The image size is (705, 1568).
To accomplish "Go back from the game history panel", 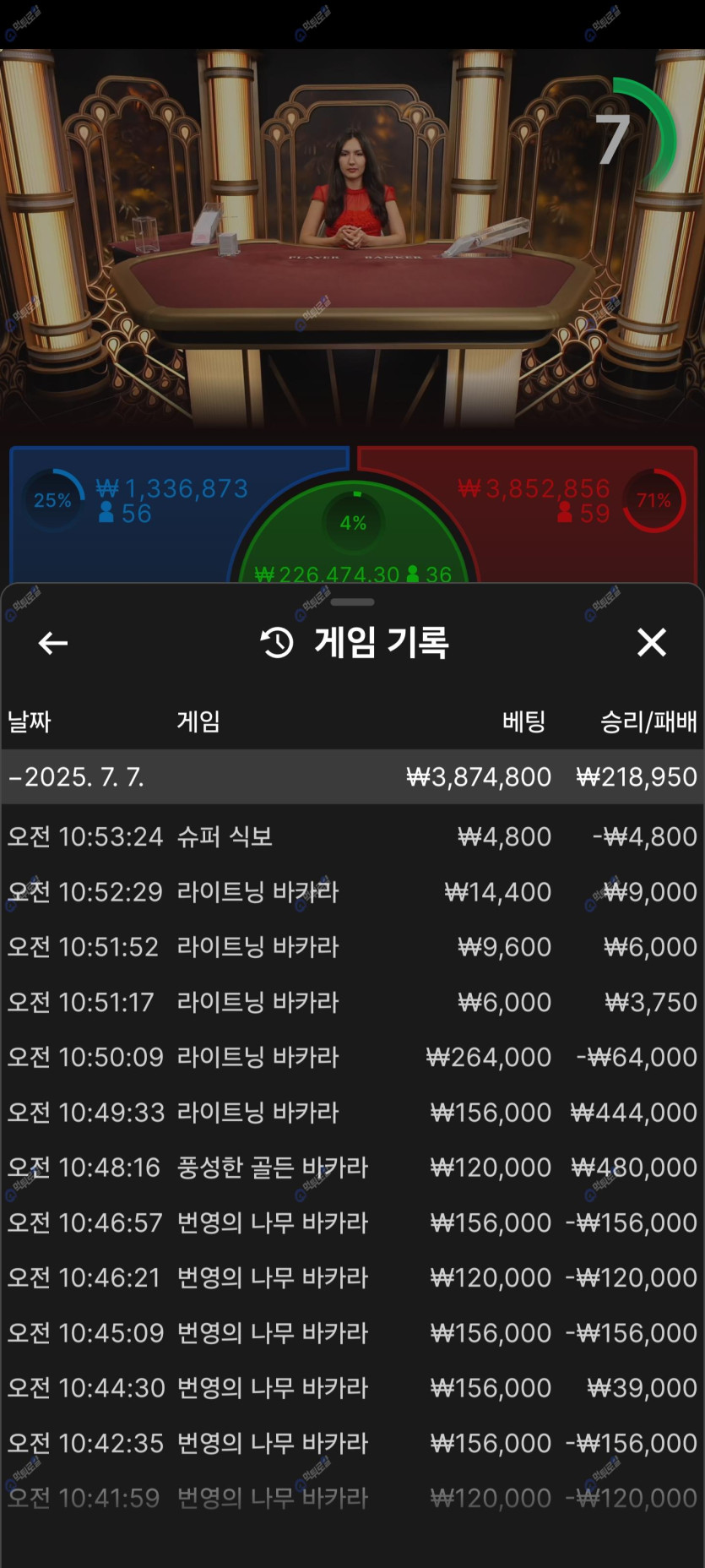I will [53, 643].
